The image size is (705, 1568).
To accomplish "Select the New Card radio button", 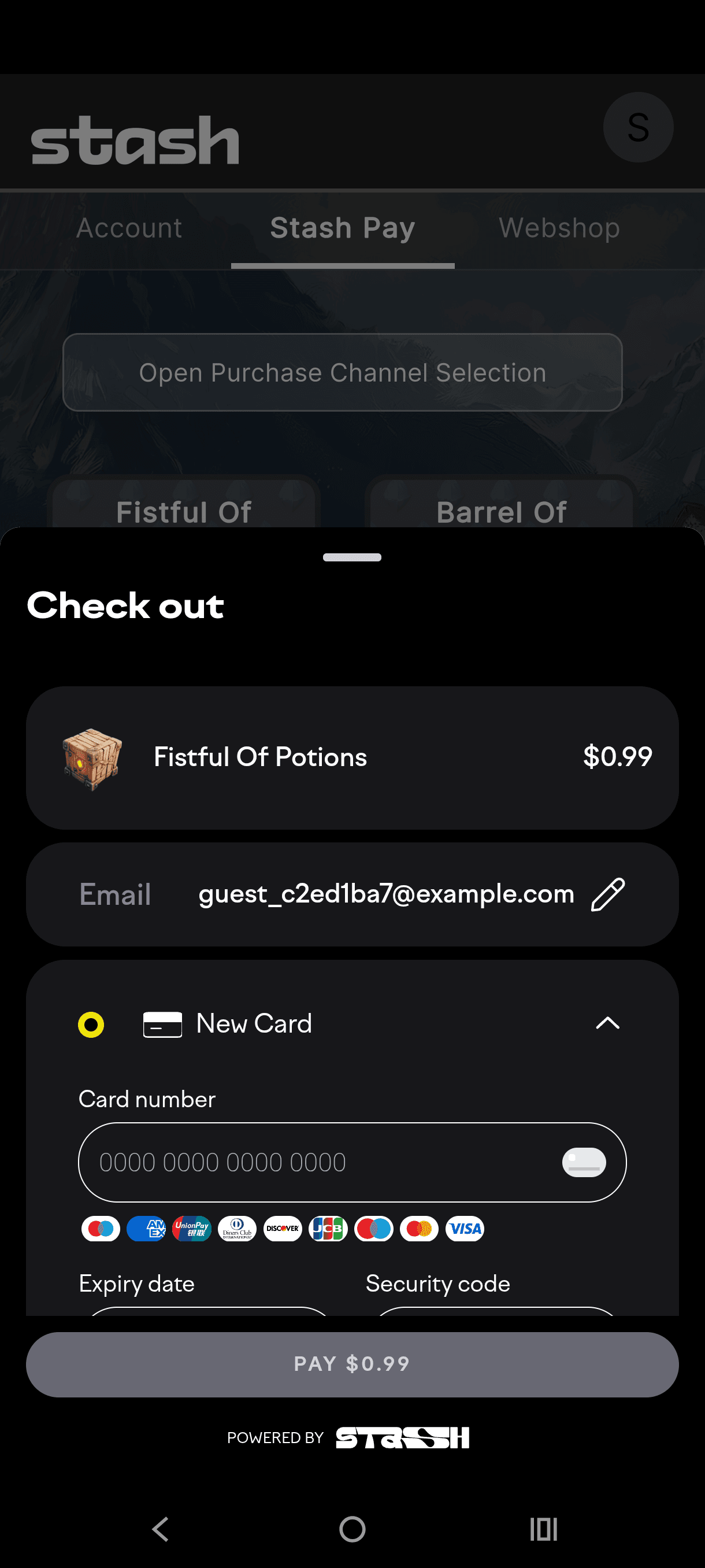I will click(91, 1024).
